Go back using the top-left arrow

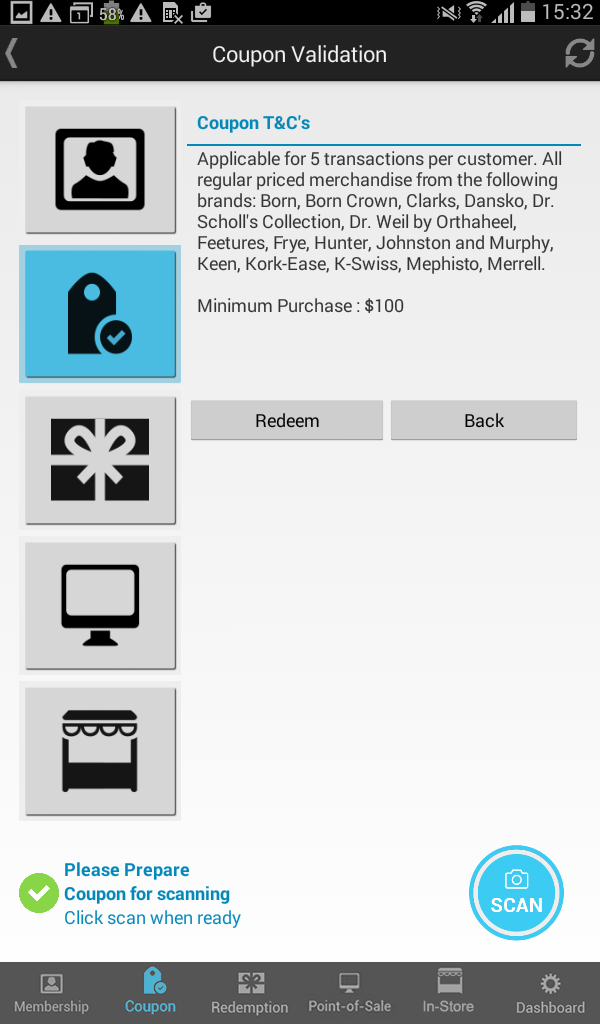click(x=13, y=54)
